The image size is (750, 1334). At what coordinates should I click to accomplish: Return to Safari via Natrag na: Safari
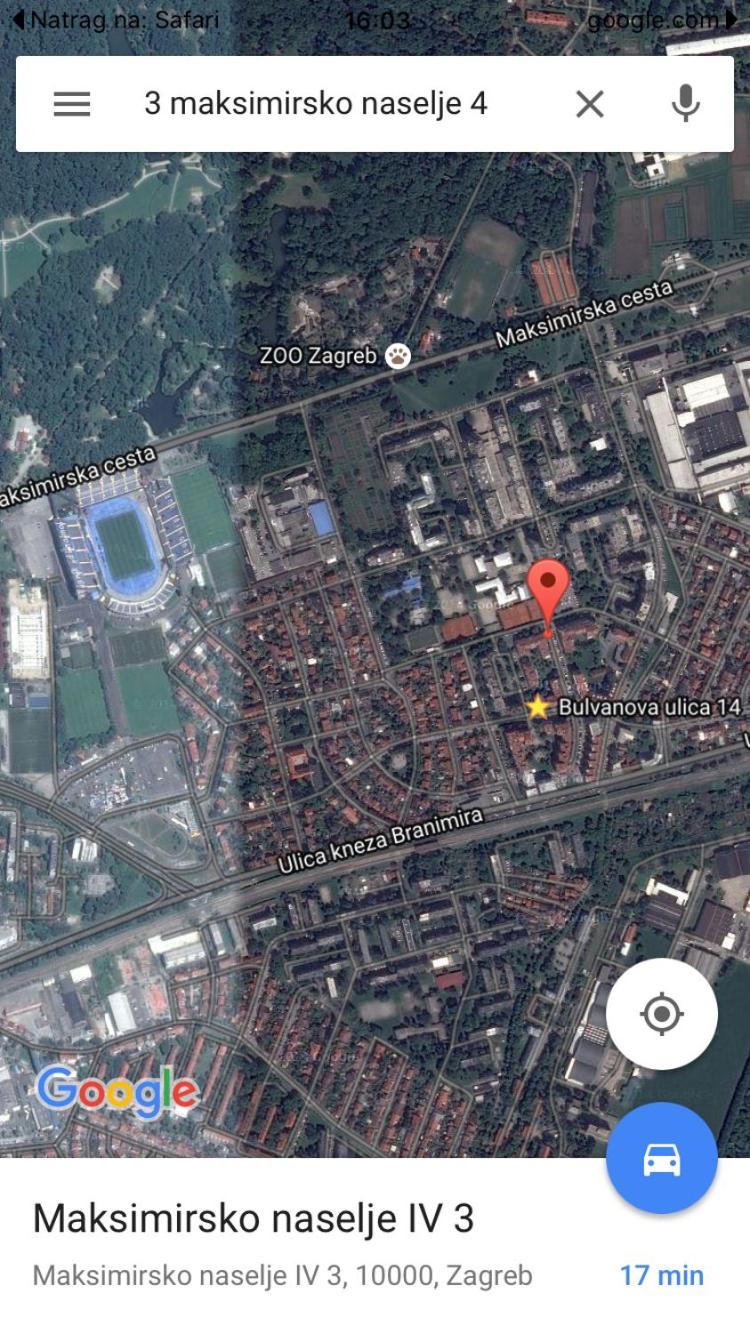(x=115, y=20)
